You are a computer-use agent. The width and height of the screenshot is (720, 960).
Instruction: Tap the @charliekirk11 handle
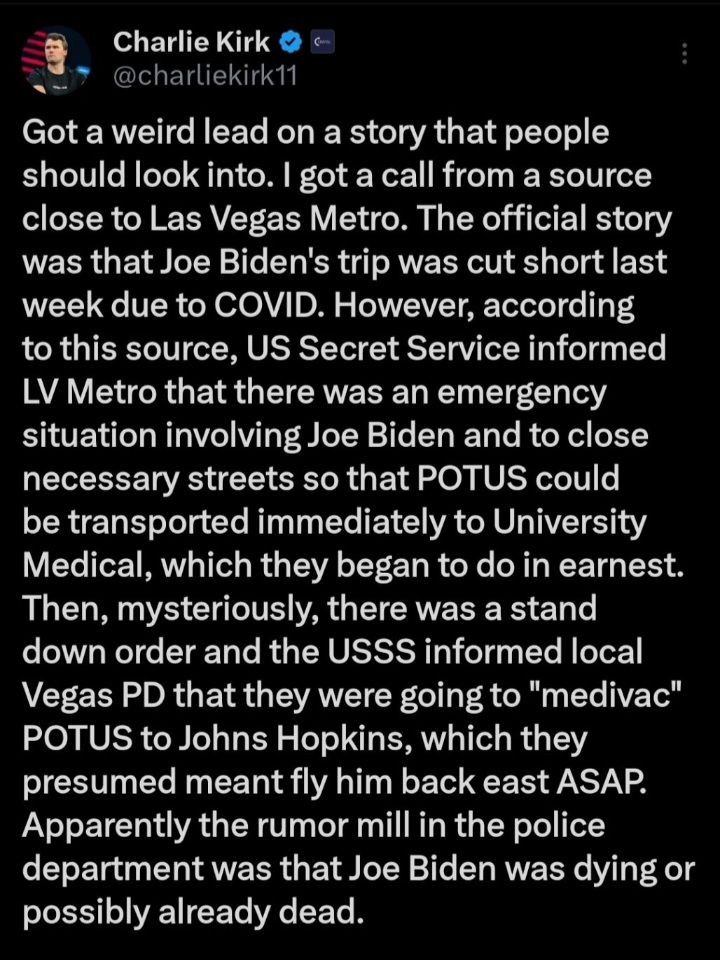tap(205, 77)
